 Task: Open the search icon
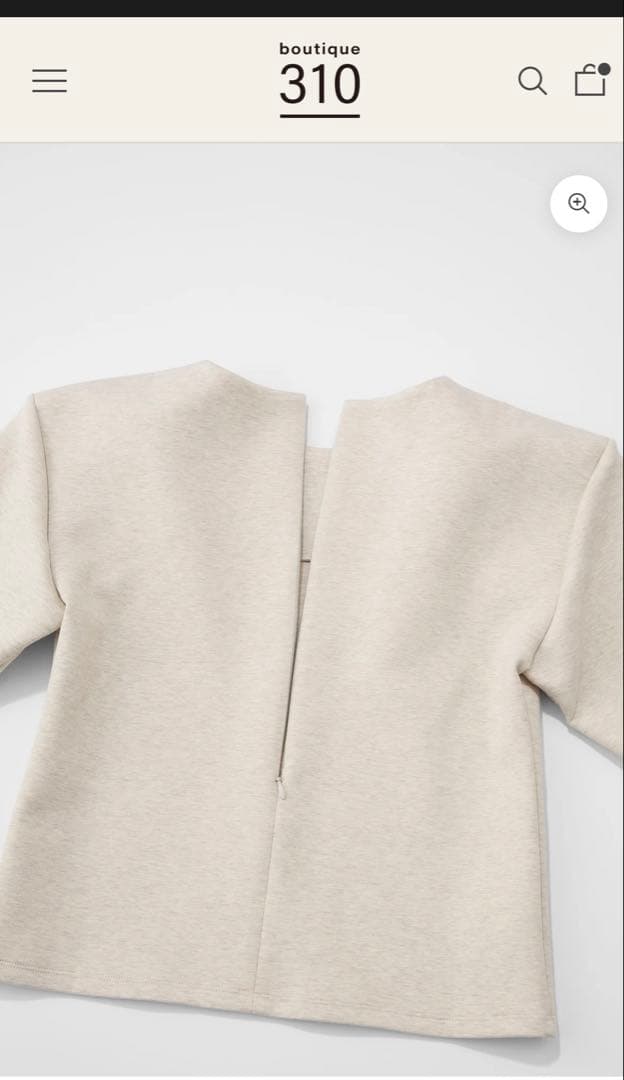(532, 81)
